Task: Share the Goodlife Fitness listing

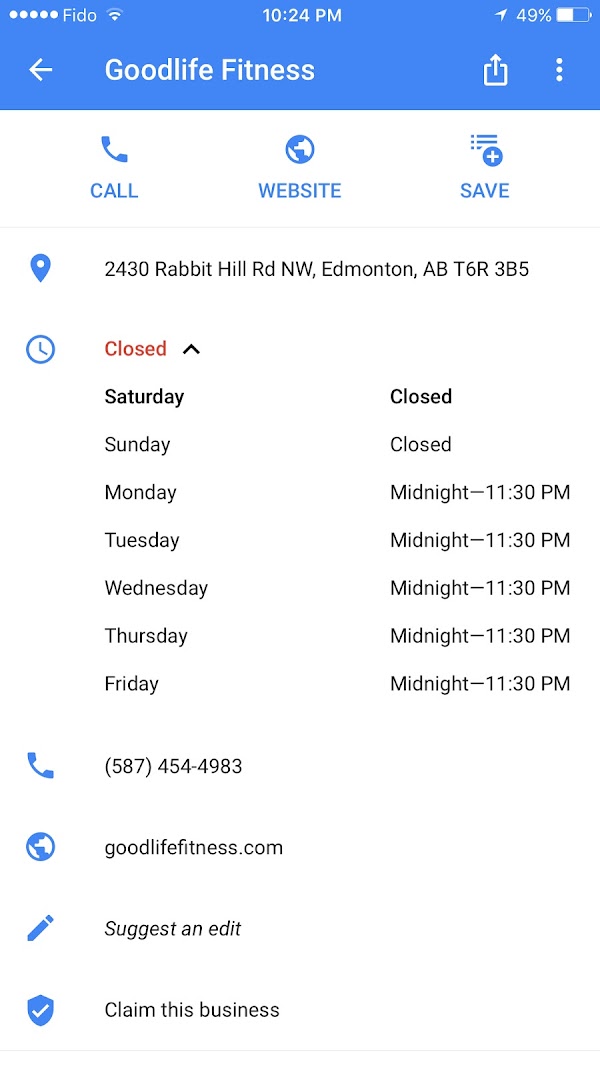Action: point(495,70)
